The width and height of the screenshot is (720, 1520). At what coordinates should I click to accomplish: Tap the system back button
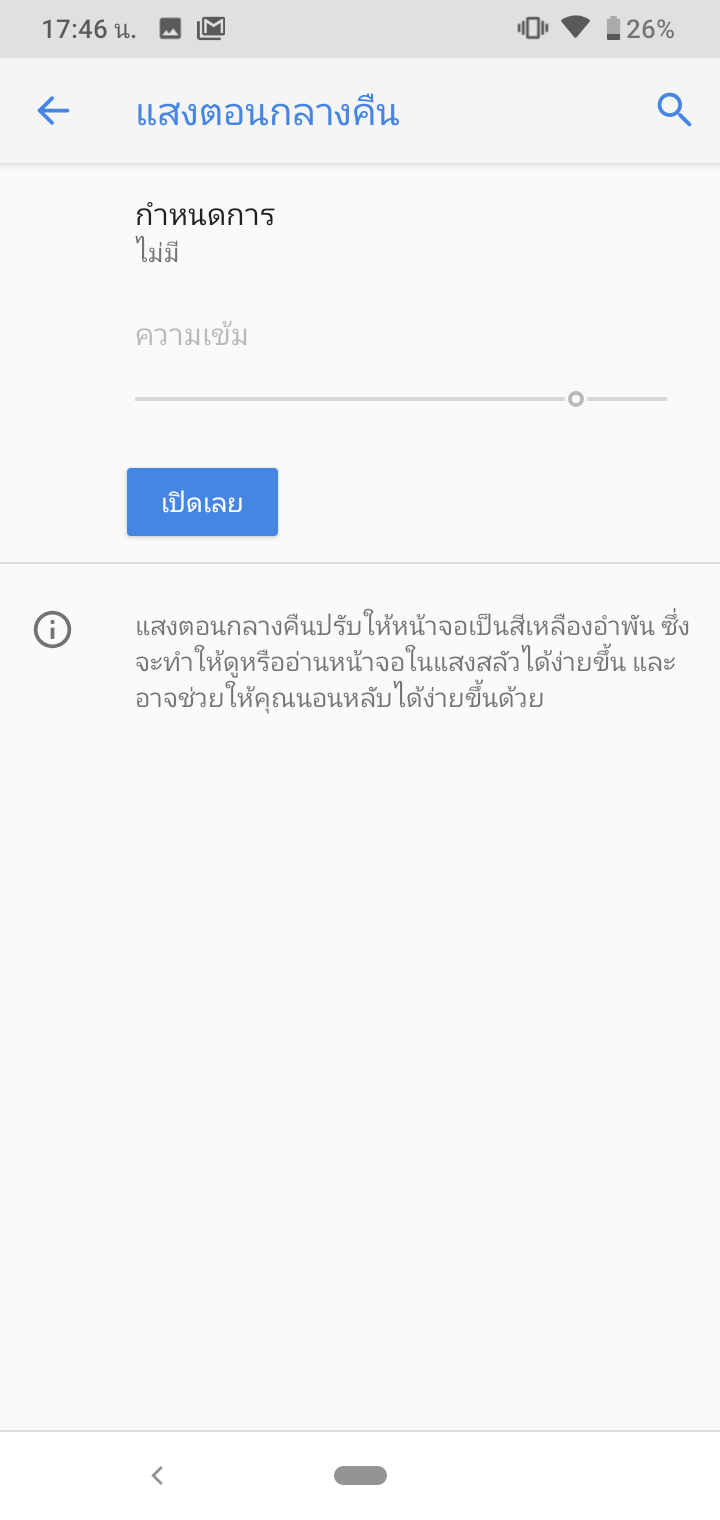pos(157,1474)
